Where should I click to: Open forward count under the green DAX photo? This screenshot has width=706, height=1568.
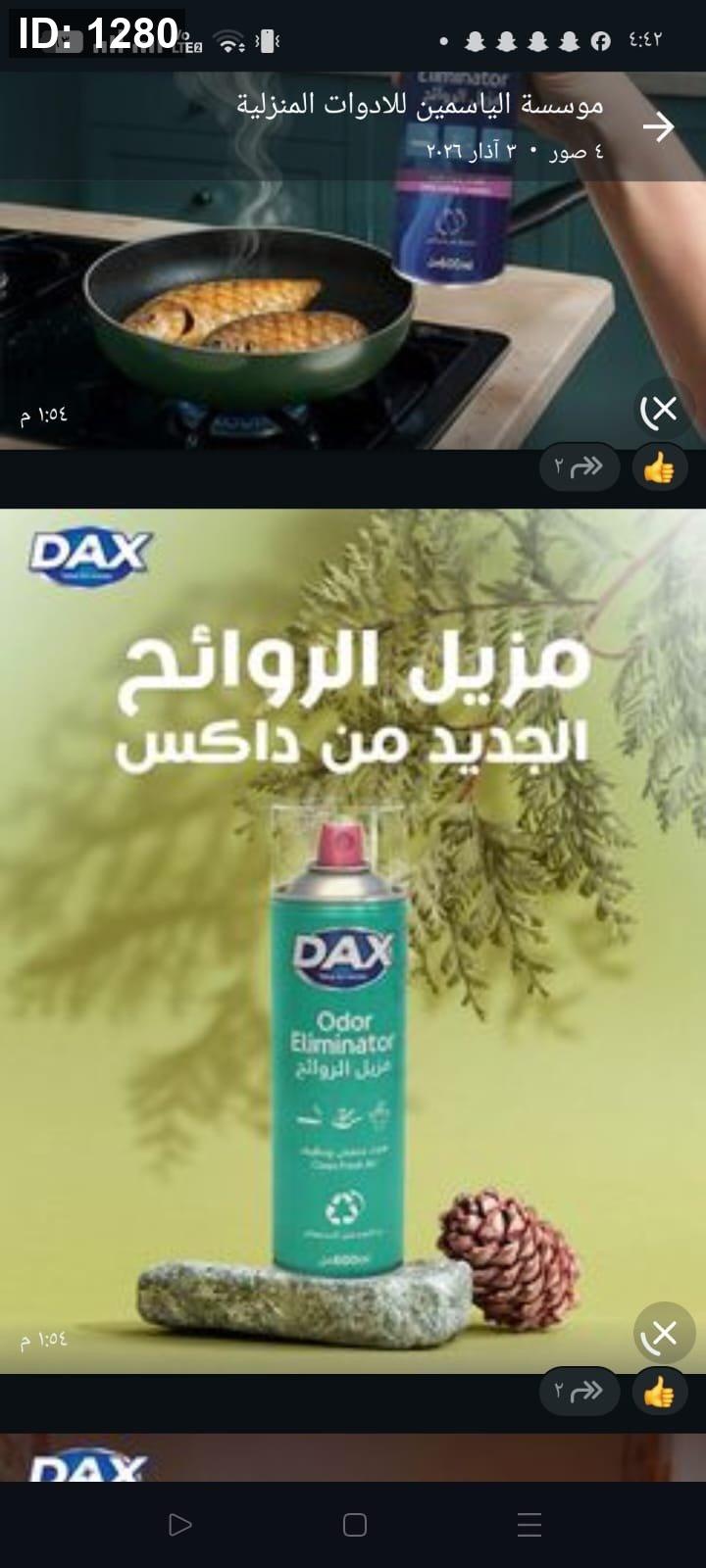(579, 1391)
